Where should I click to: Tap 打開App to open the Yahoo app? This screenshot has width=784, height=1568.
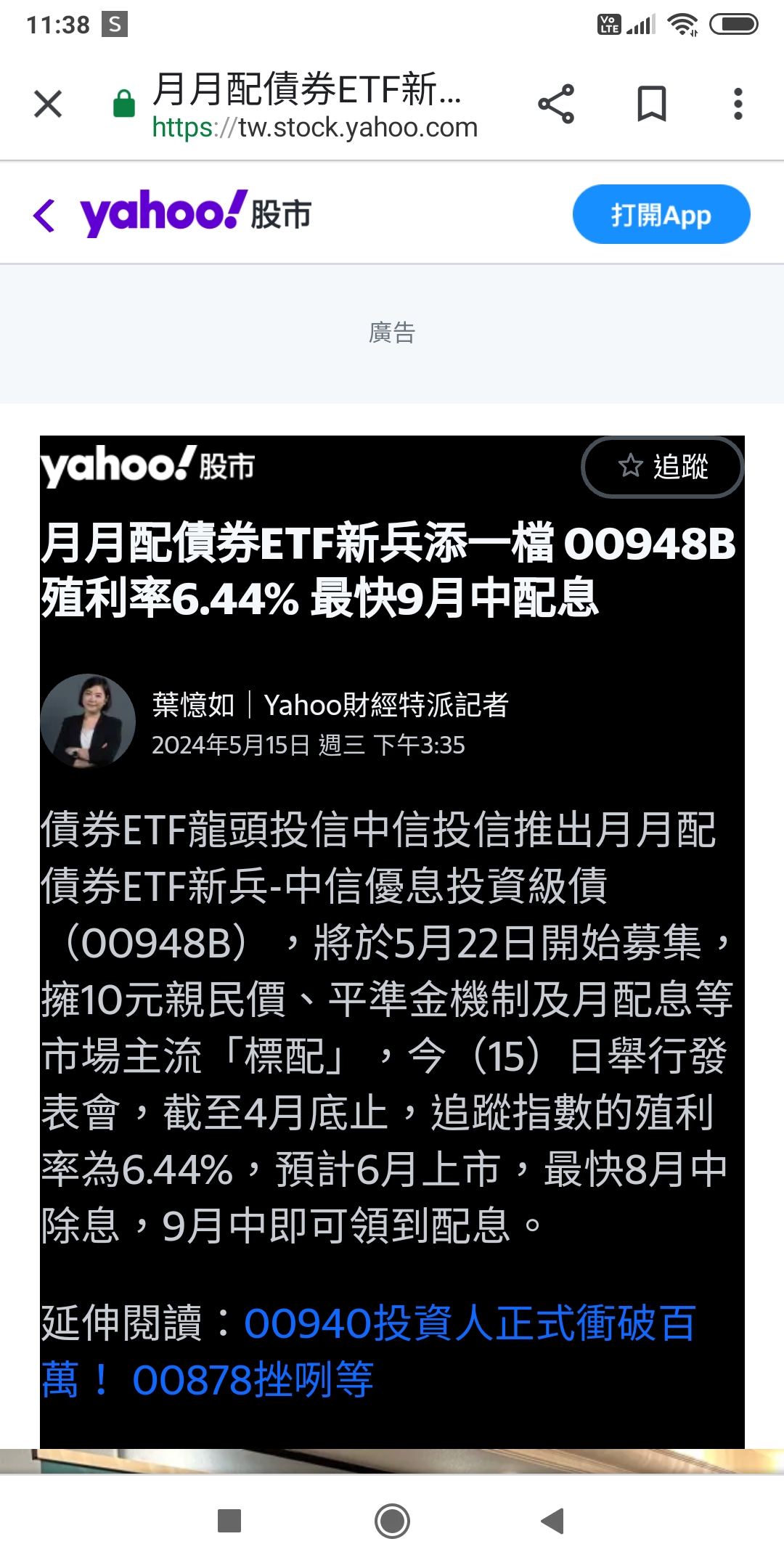[x=661, y=214]
